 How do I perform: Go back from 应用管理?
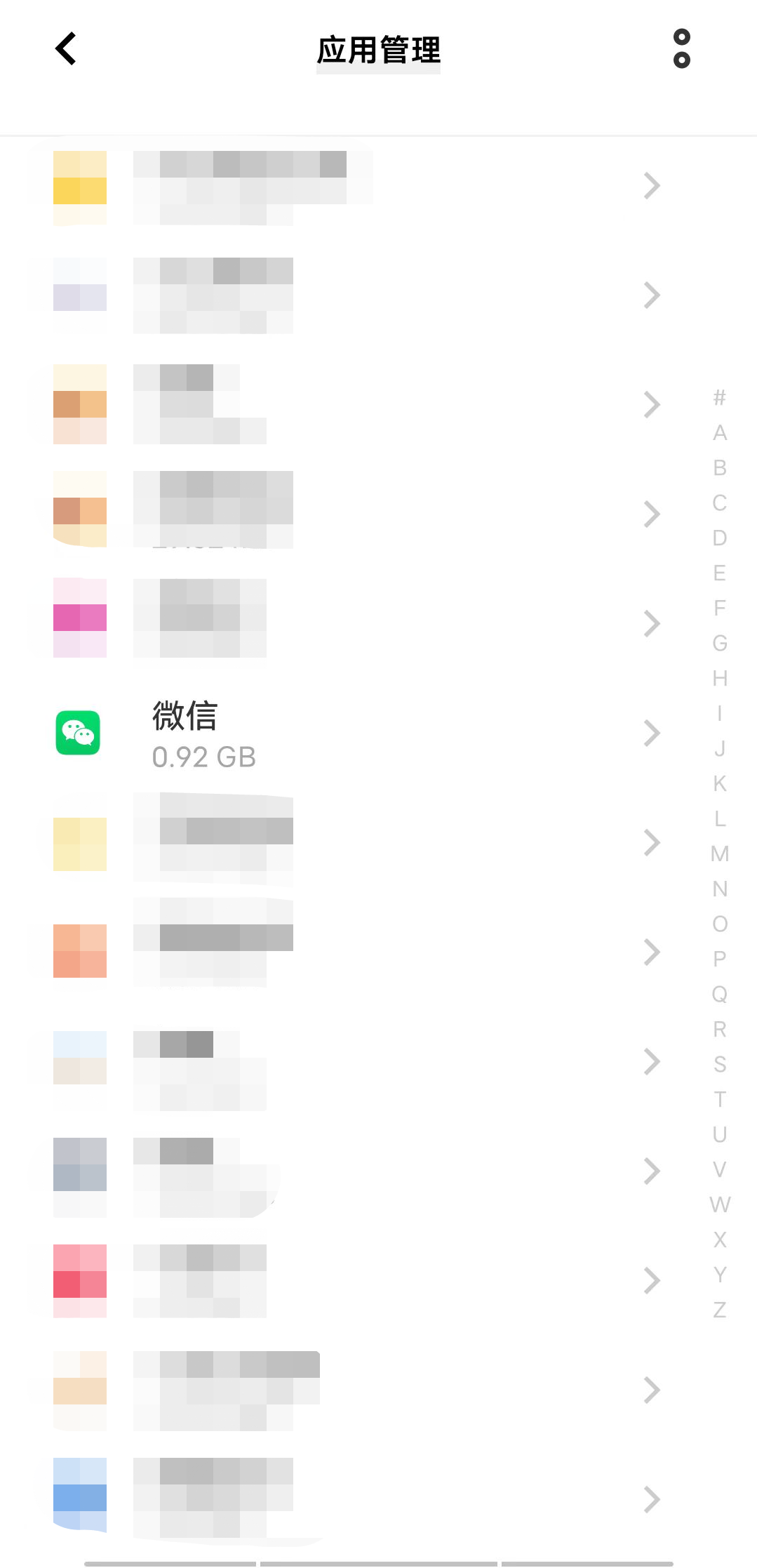(65, 49)
